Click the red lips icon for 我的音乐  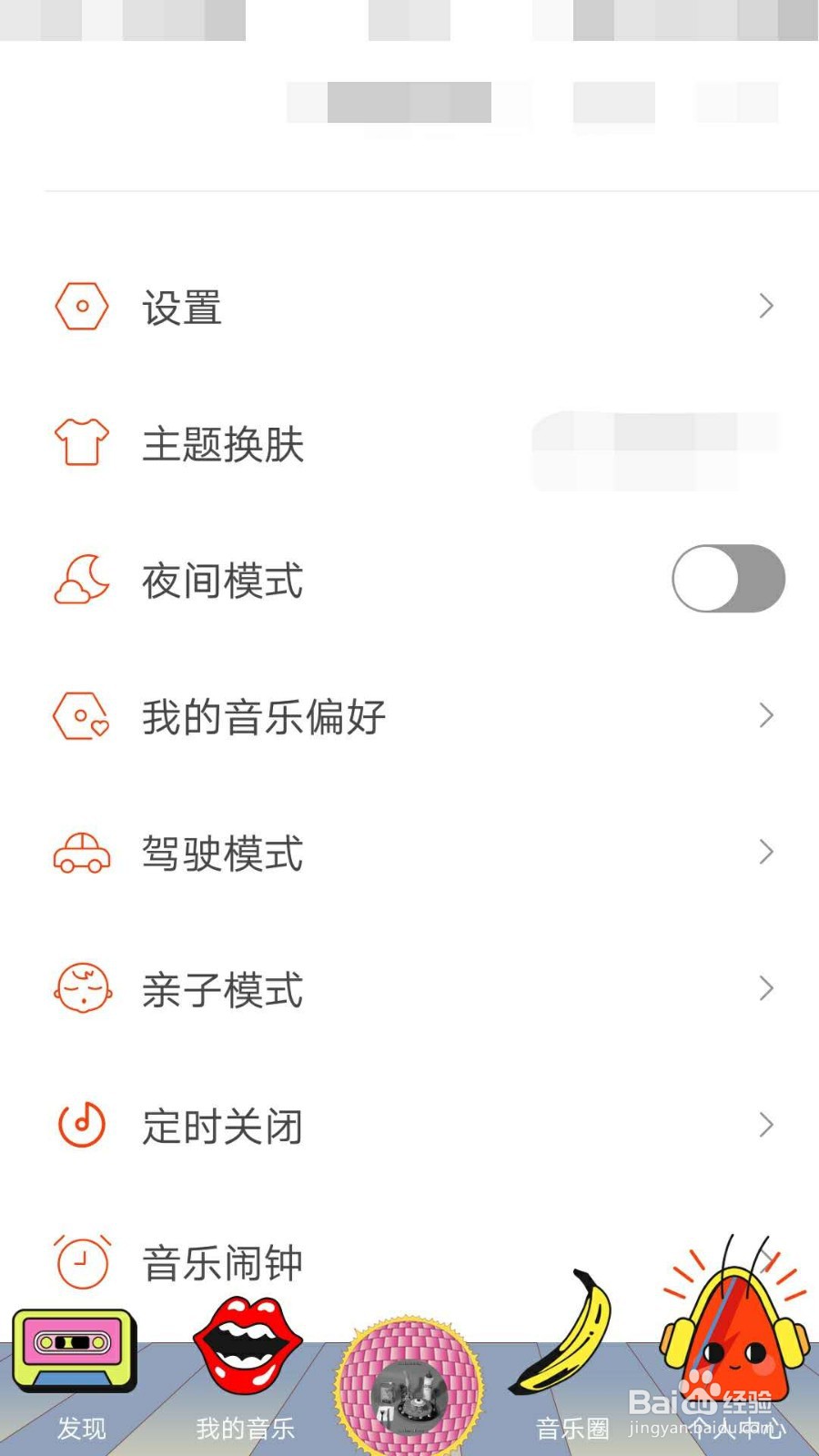point(246,1348)
